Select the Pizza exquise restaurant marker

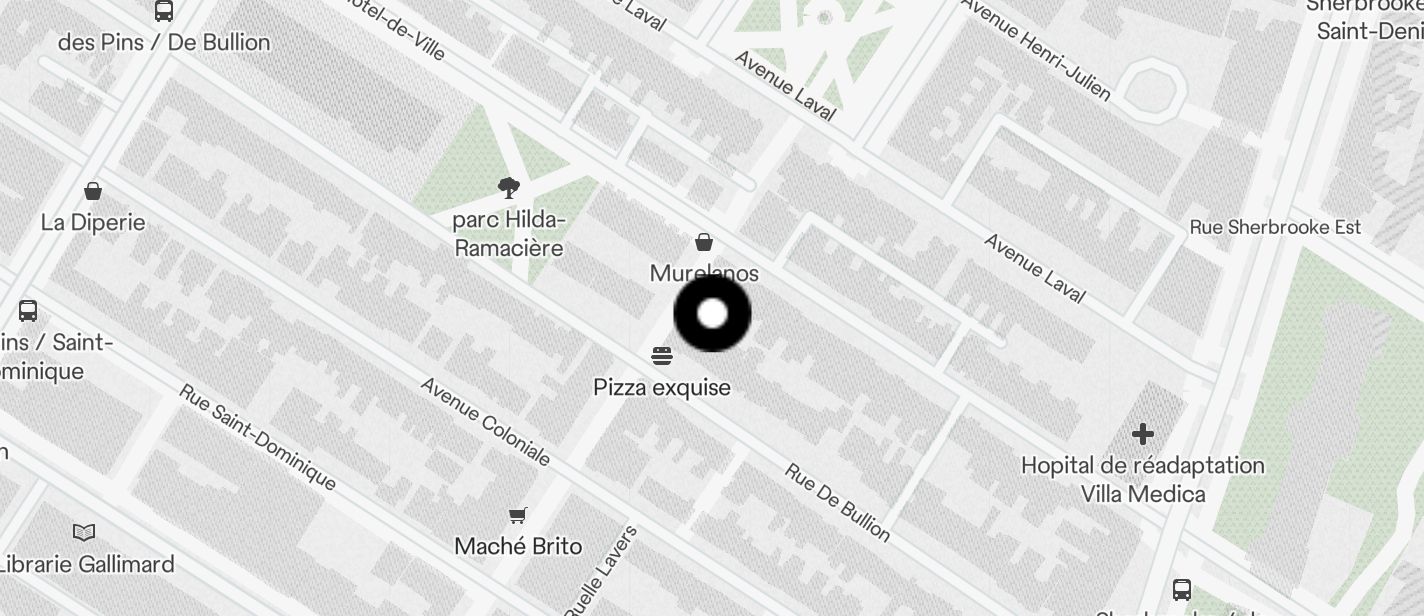pyautogui.click(x=661, y=356)
